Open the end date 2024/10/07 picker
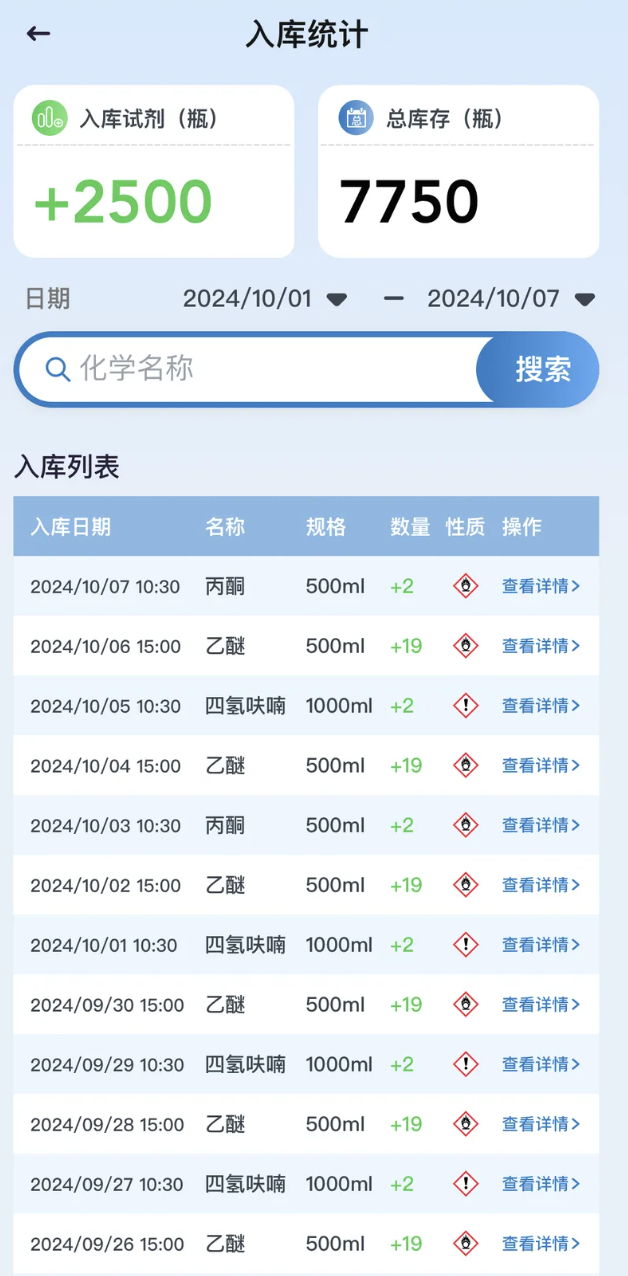 tap(510, 299)
